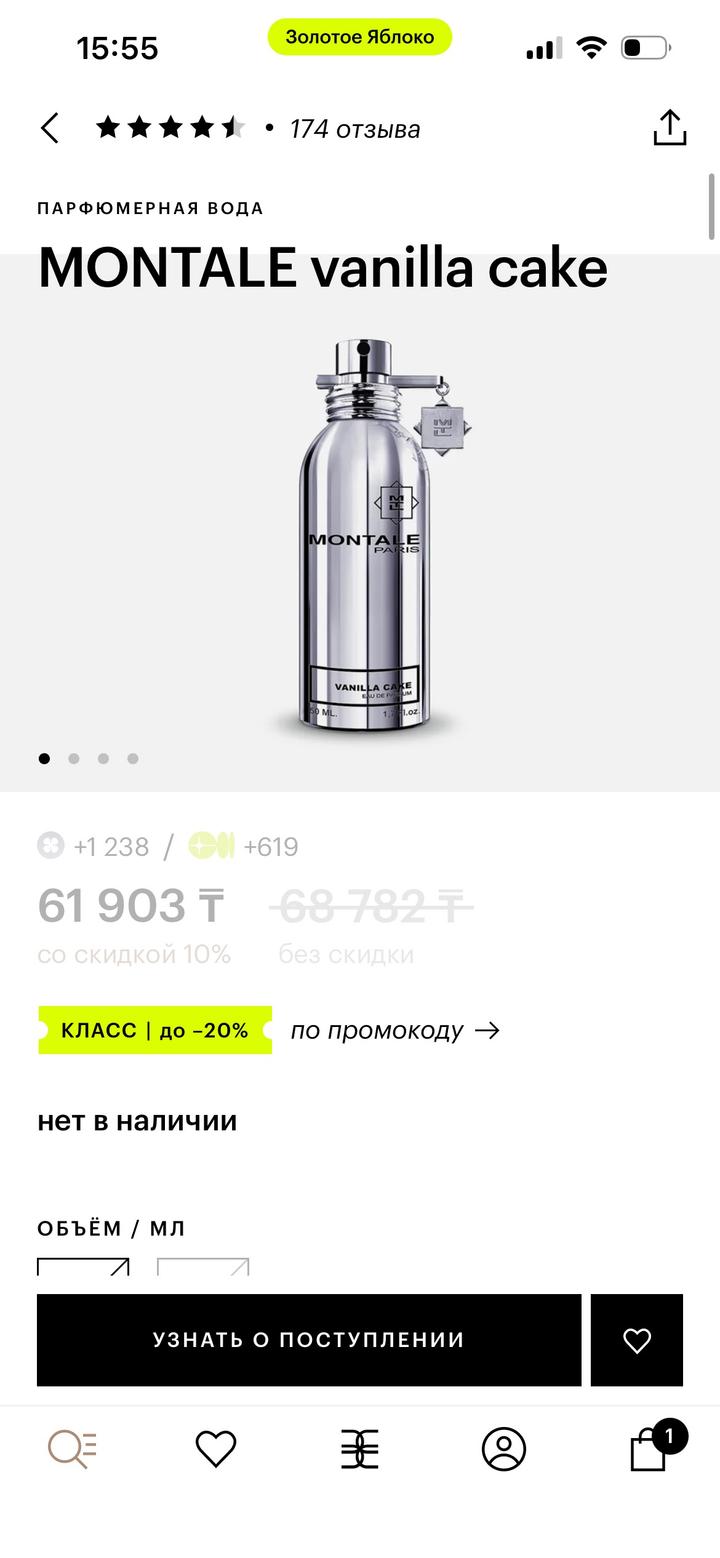The width and height of the screenshot is (720, 1558).
Task: Switch to the favorites heart tab
Action: click(216, 1448)
